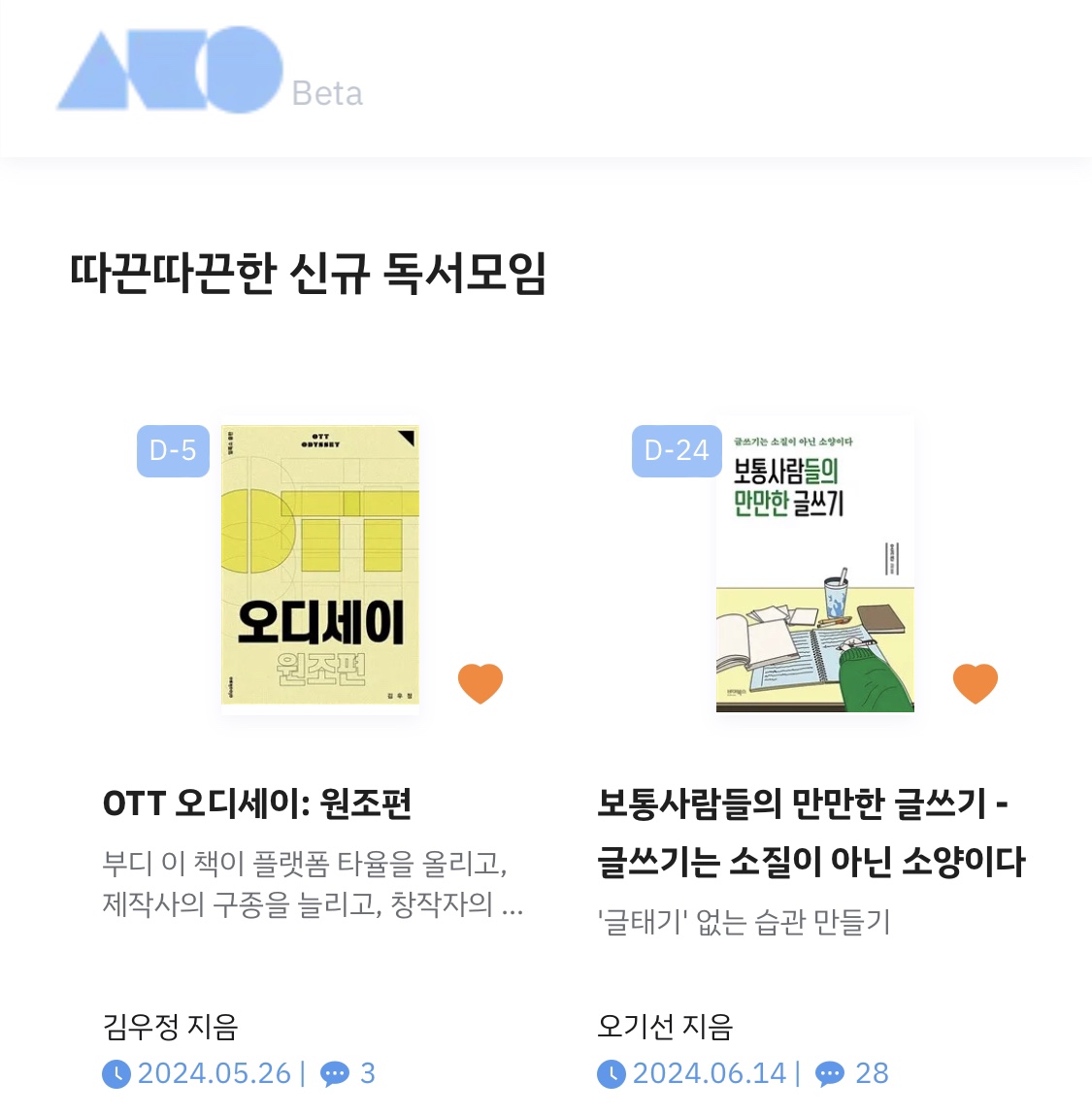Viewport: 1092px width, 1115px height.
Task: Open the OTT 오디세이 book cover image
Action: (320, 566)
